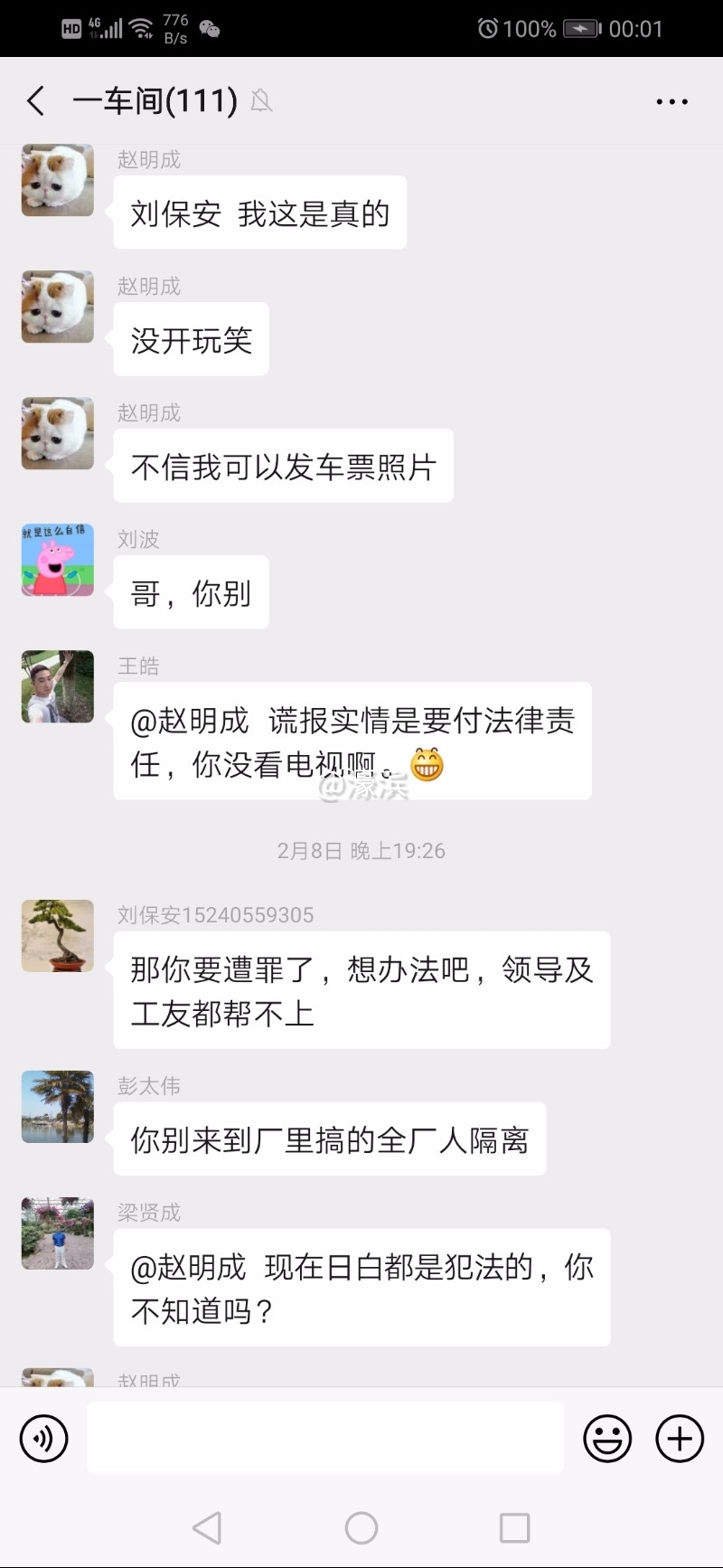Tap the system home button
Viewport: 723px width, 1568px height.
[x=361, y=1528]
